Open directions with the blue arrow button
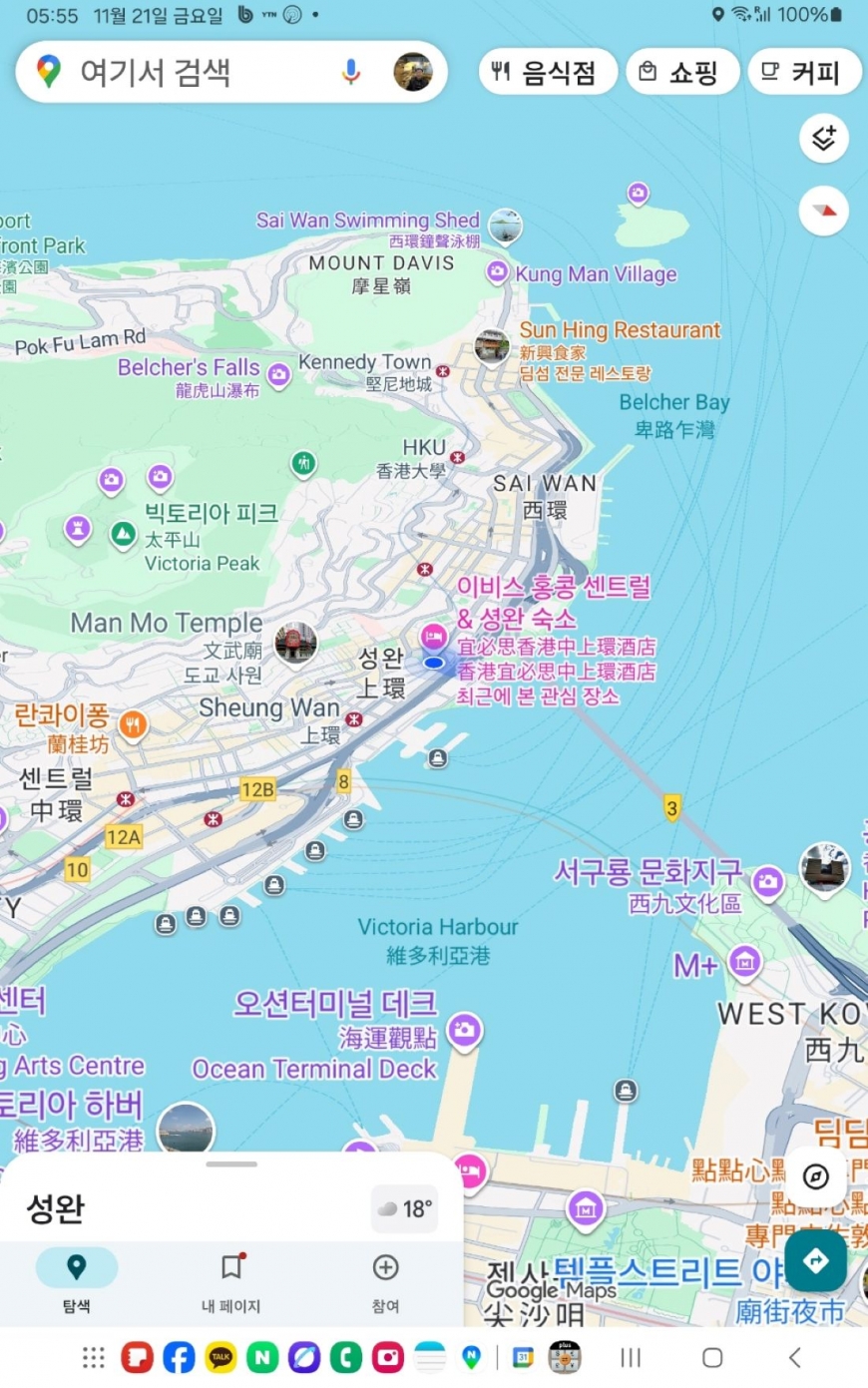This screenshot has width=868, height=1388. (816, 1260)
